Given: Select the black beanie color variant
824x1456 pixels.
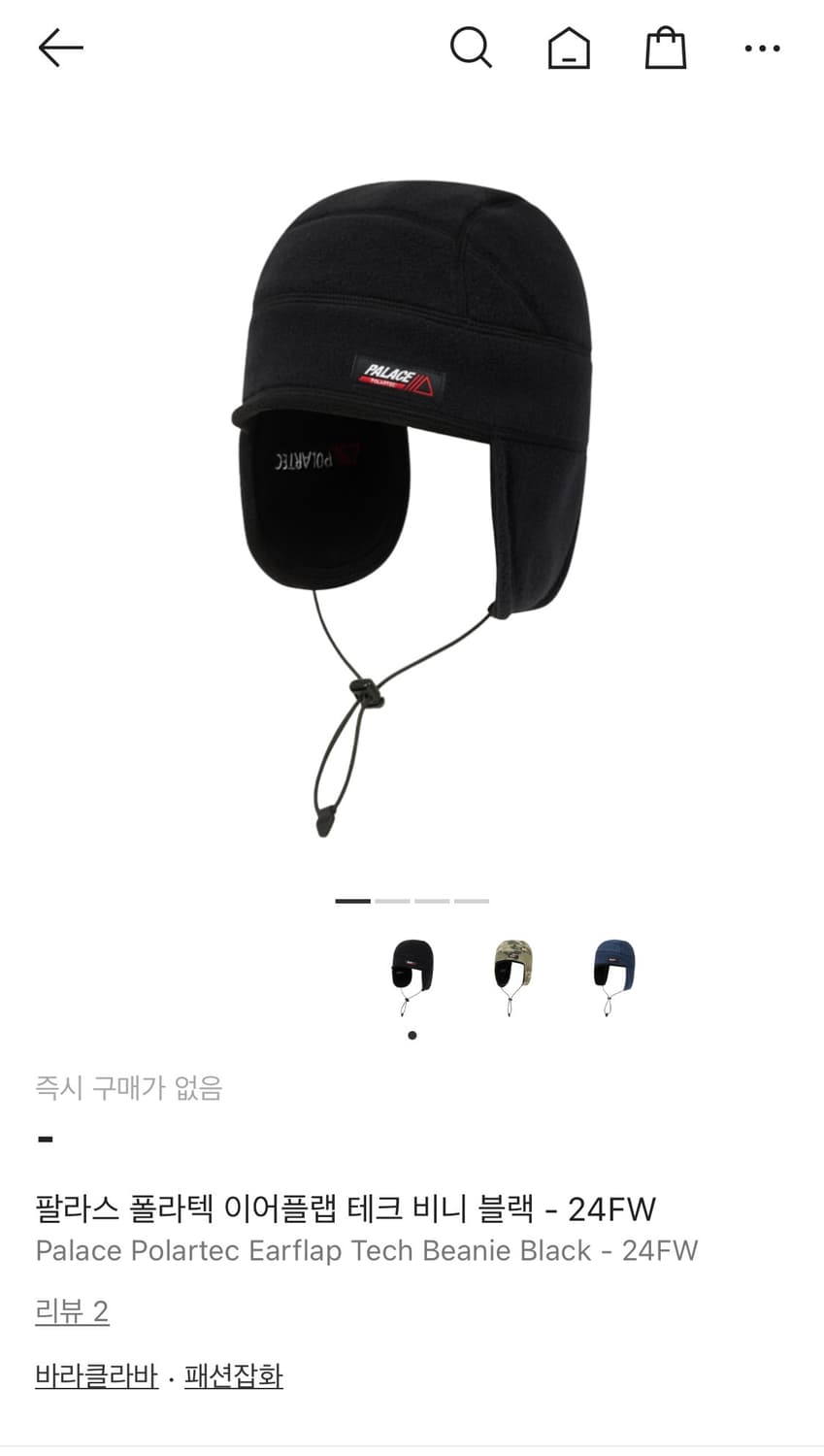Looking at the screenshot, I should coord(412,971).
